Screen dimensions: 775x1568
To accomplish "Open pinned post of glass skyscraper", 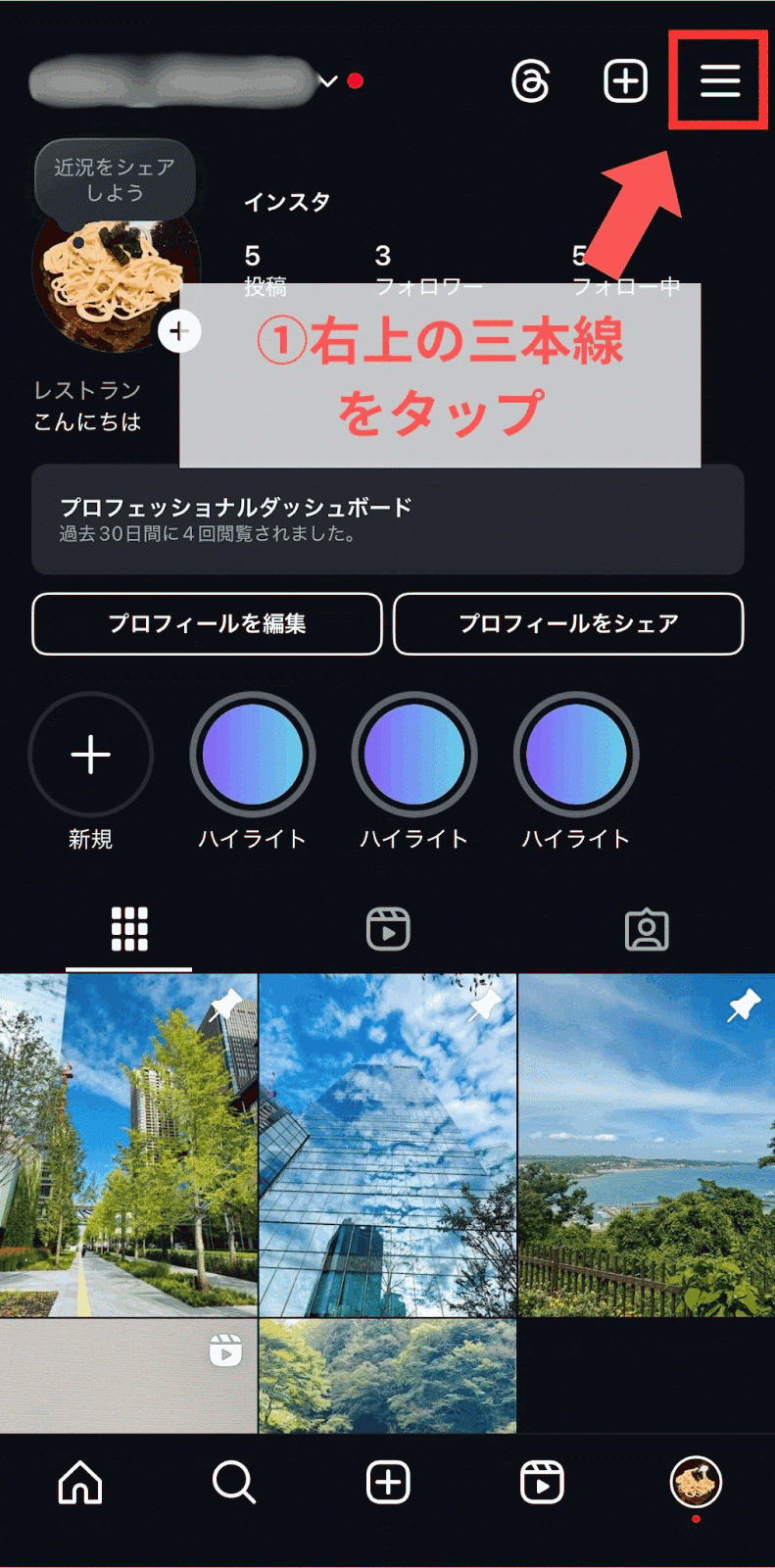I will 388,1145.
